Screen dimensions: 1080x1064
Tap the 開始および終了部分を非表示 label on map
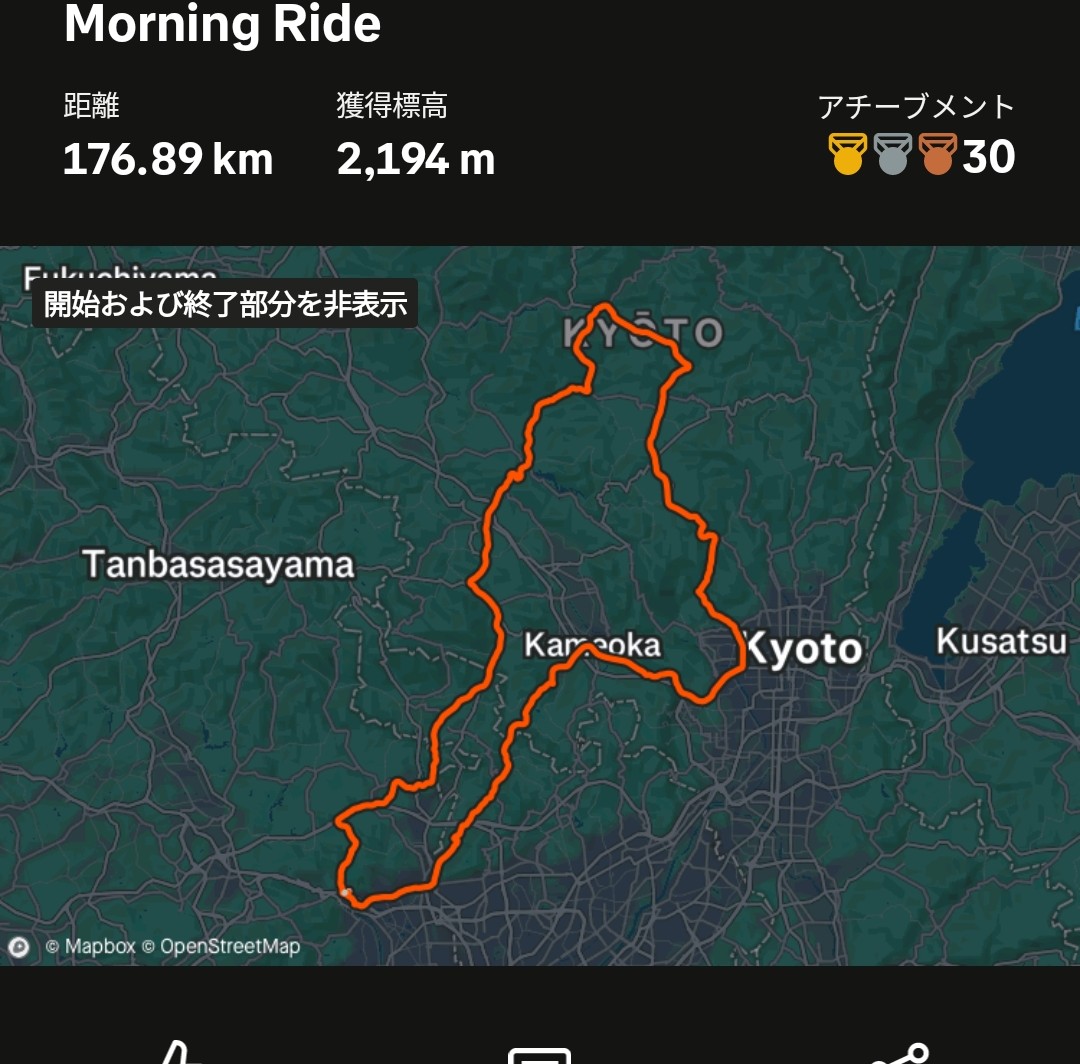(225, 304)
